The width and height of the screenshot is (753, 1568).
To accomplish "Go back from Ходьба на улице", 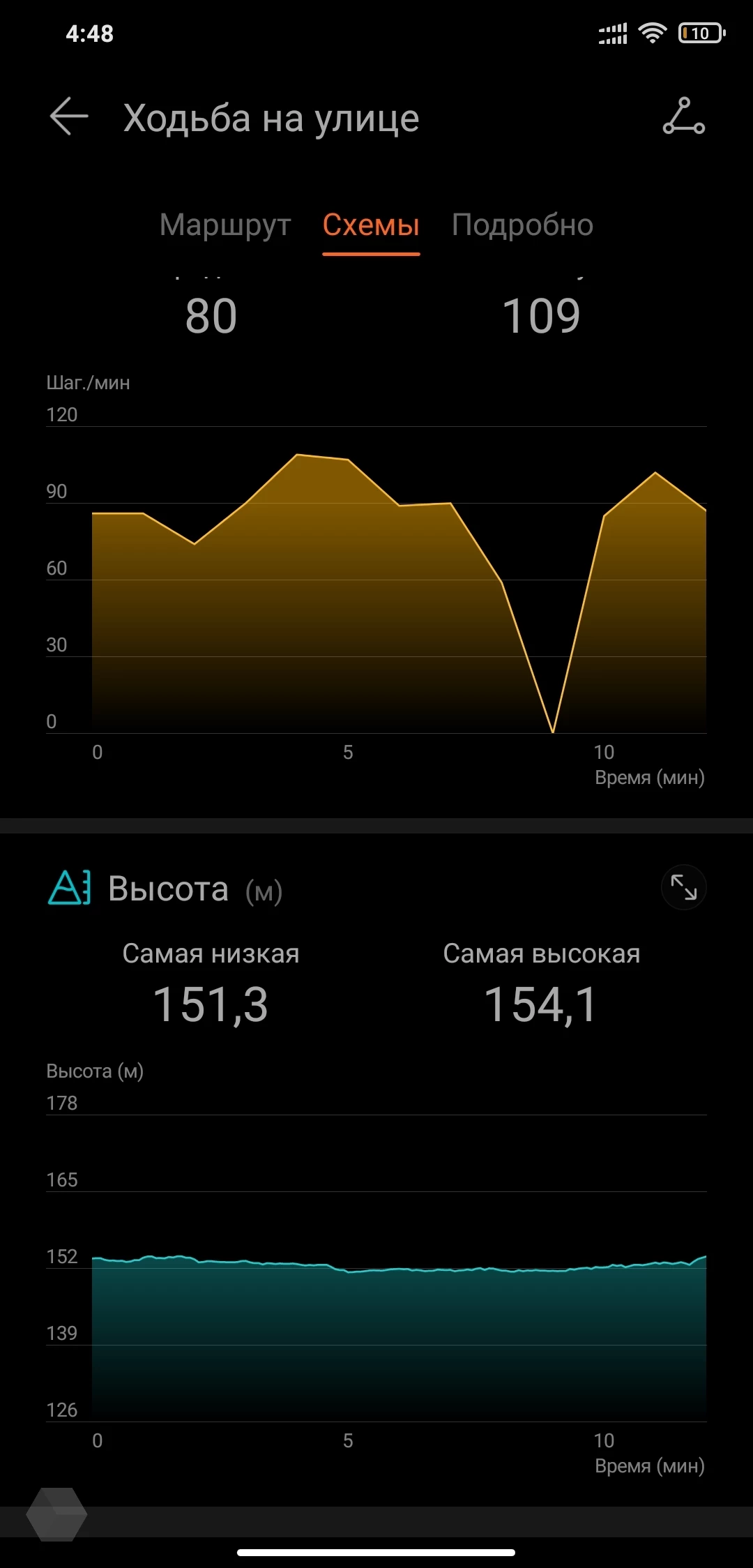I will (69, 116).
